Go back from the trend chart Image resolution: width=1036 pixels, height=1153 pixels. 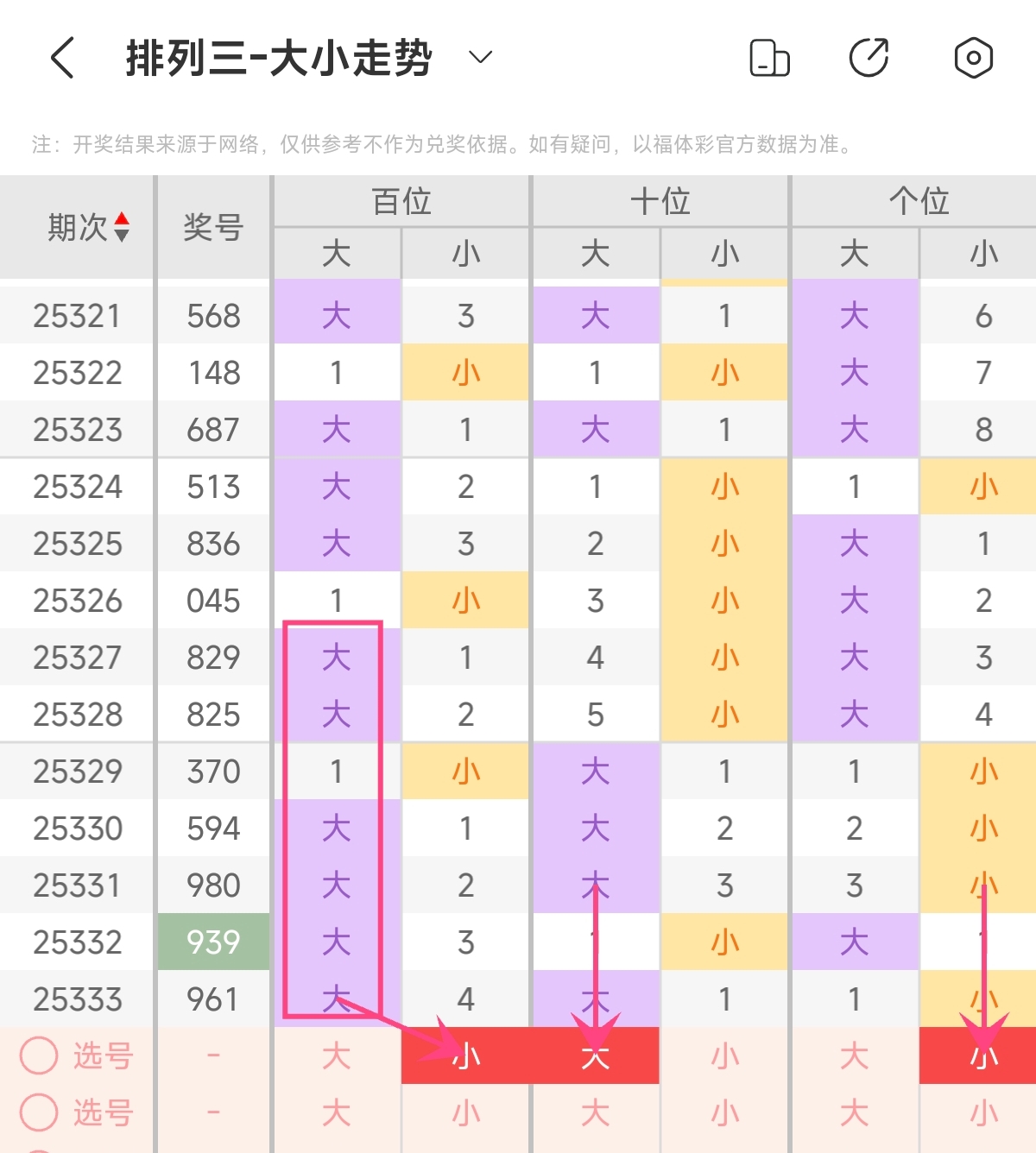[x=62, y=58]
